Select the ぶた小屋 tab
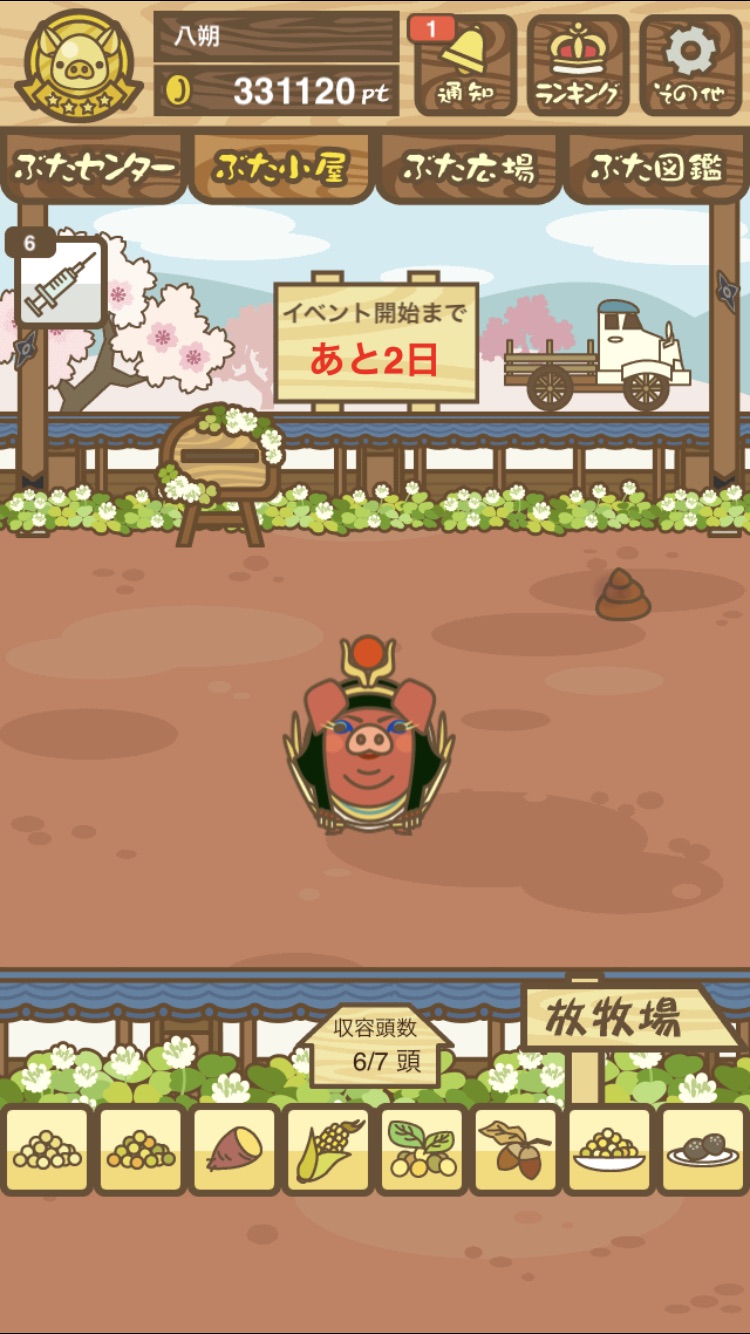Screen dimensions: 750x1334 click(x=281, y=168)
